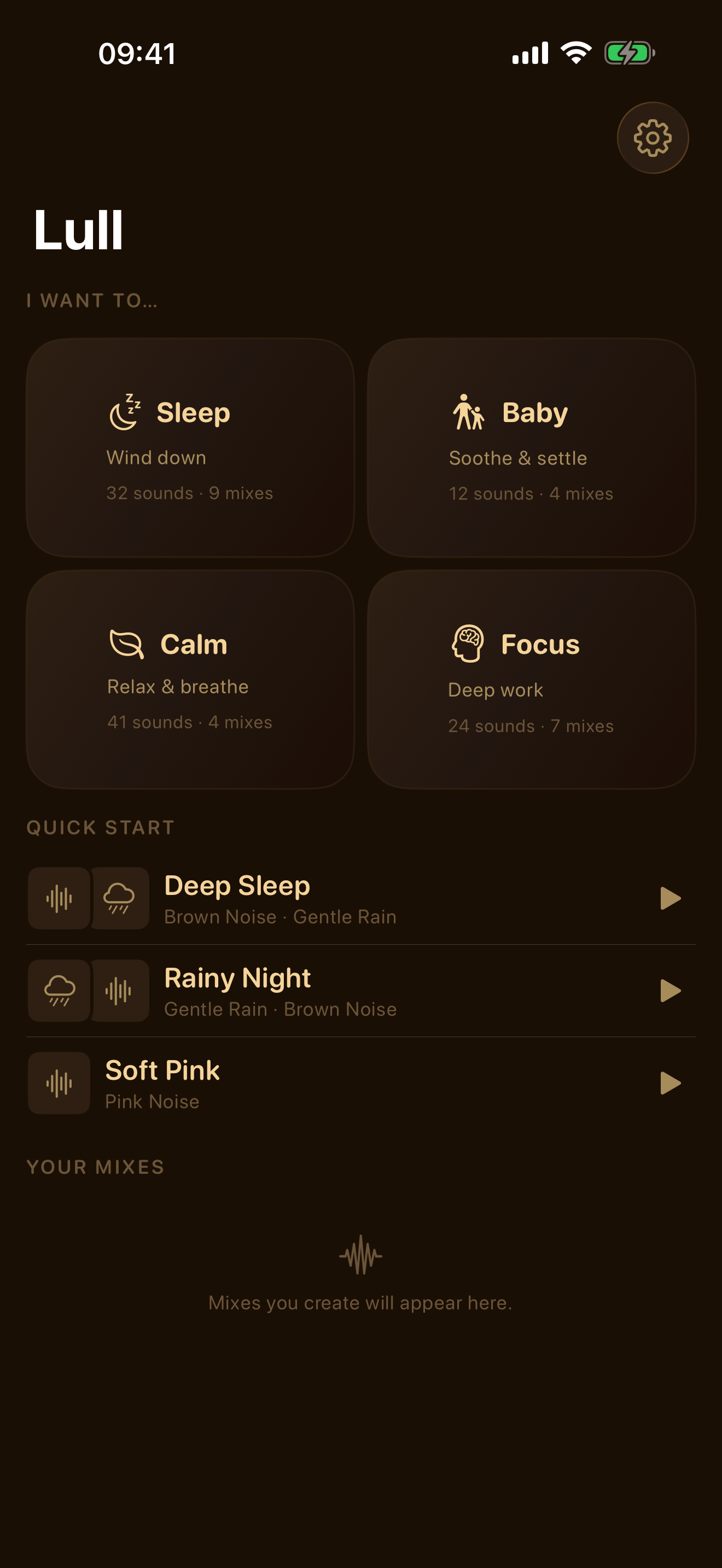Play the Soft Pink mix
This screenshot has width=722, height=1568.
(671, 1083)
